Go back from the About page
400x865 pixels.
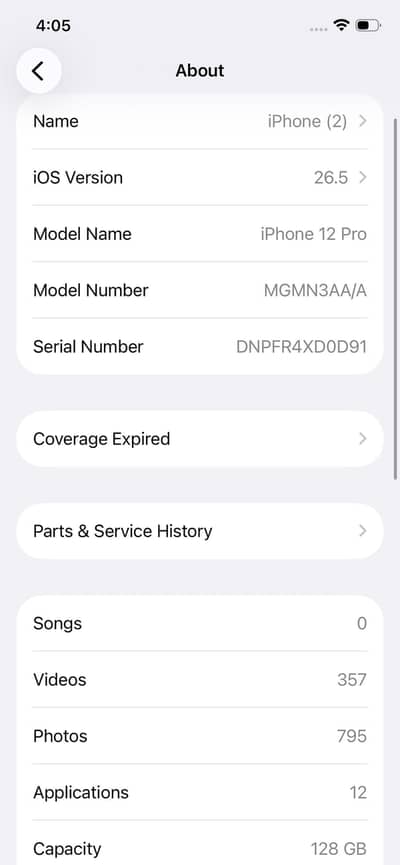(x=38, y=71)
